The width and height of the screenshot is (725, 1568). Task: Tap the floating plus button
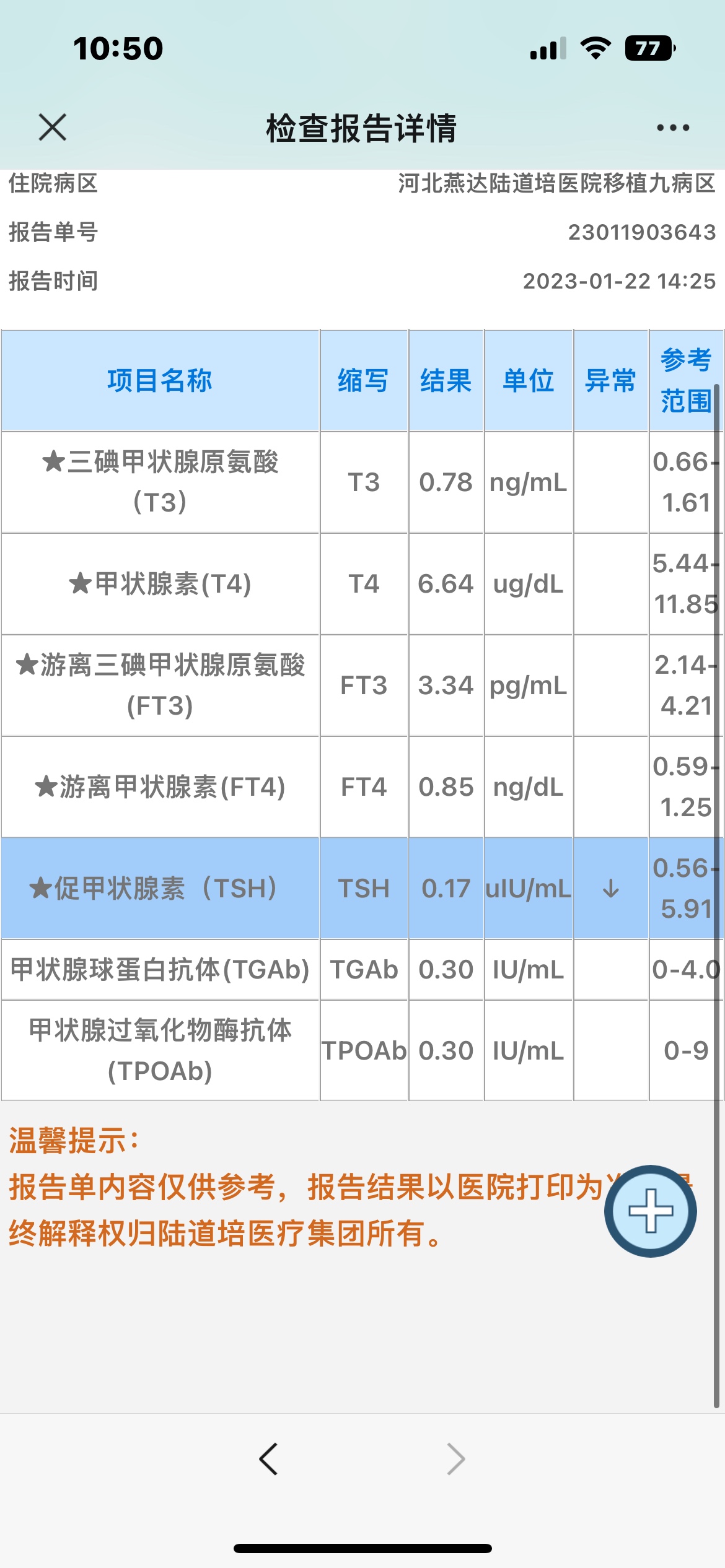651,1211
